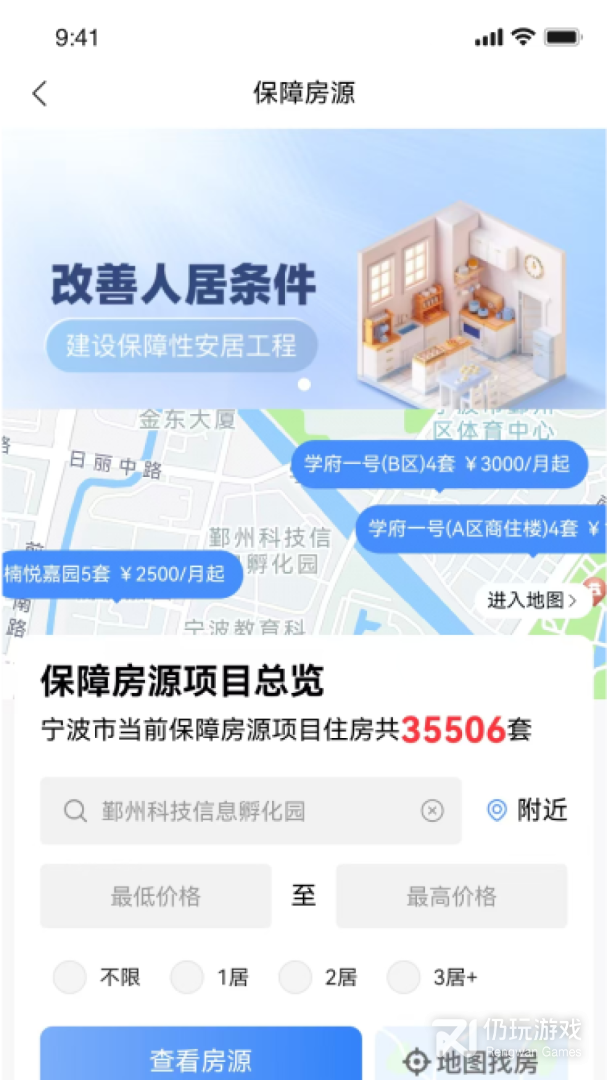Open 进入地图 full map view
Screen dimensions: 607x1080
[x=532, y=600]
